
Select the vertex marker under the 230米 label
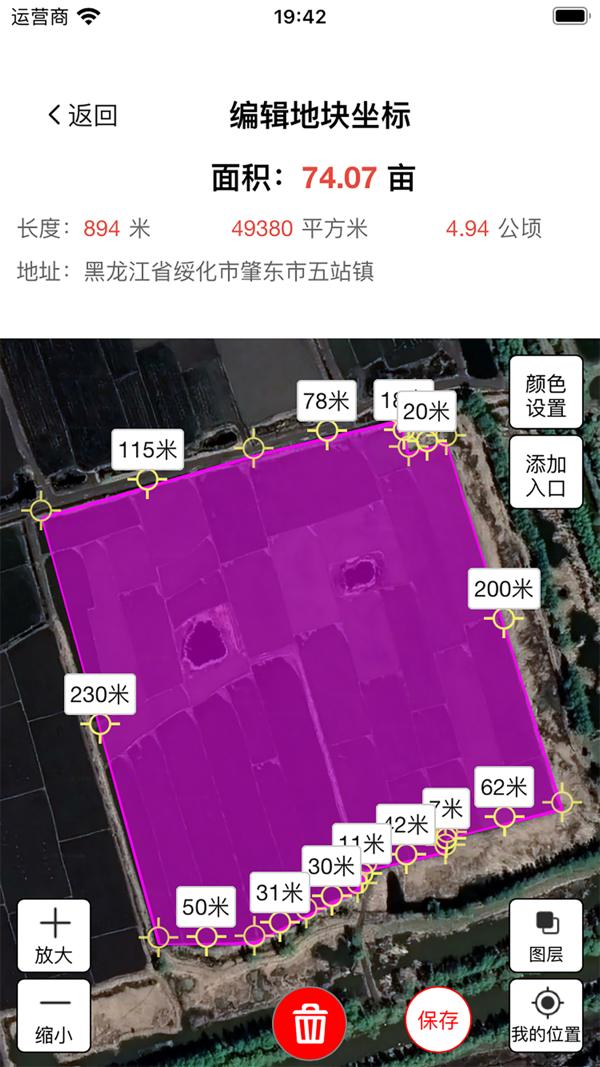pos(100,725)
